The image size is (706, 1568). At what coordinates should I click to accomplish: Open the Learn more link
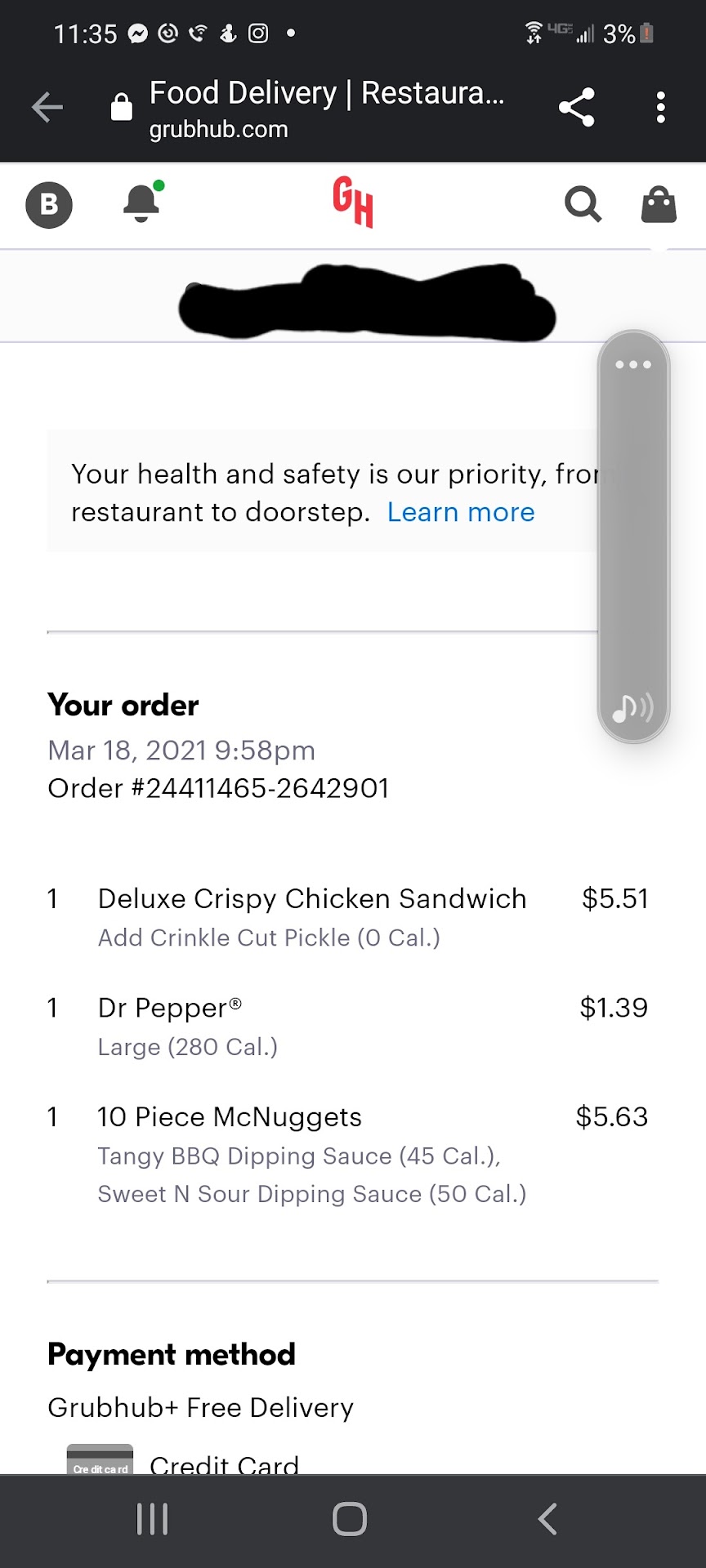[x=461, y=512]
